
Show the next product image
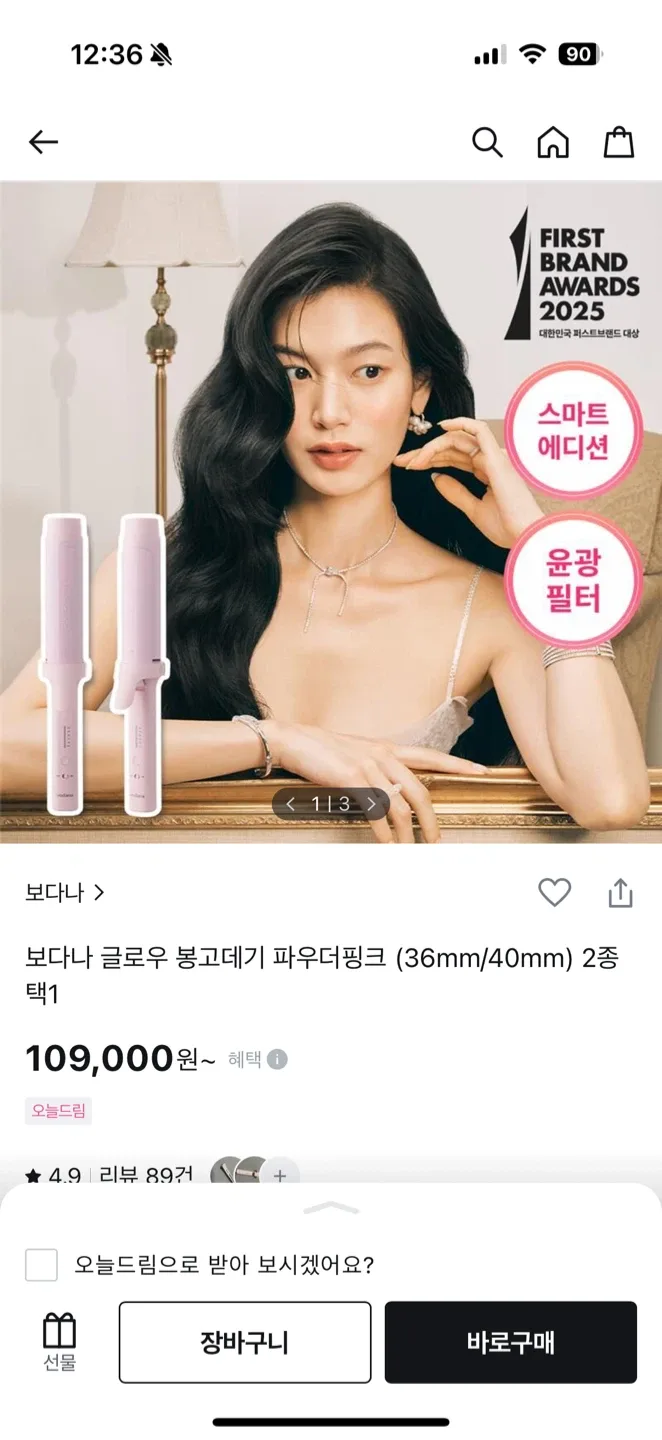tap(371, 804)
